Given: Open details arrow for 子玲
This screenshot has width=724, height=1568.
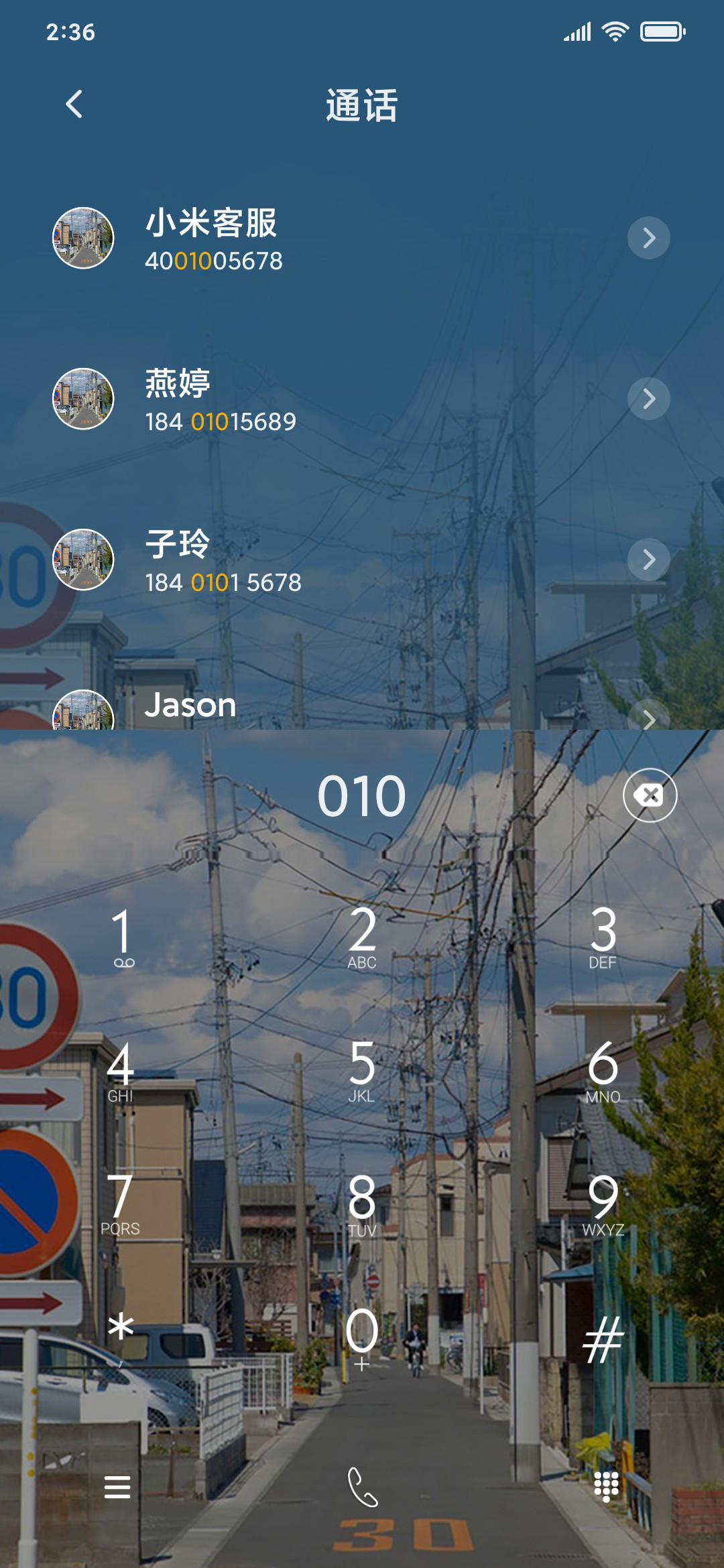Looking at the screenshot, I should 648,560.
